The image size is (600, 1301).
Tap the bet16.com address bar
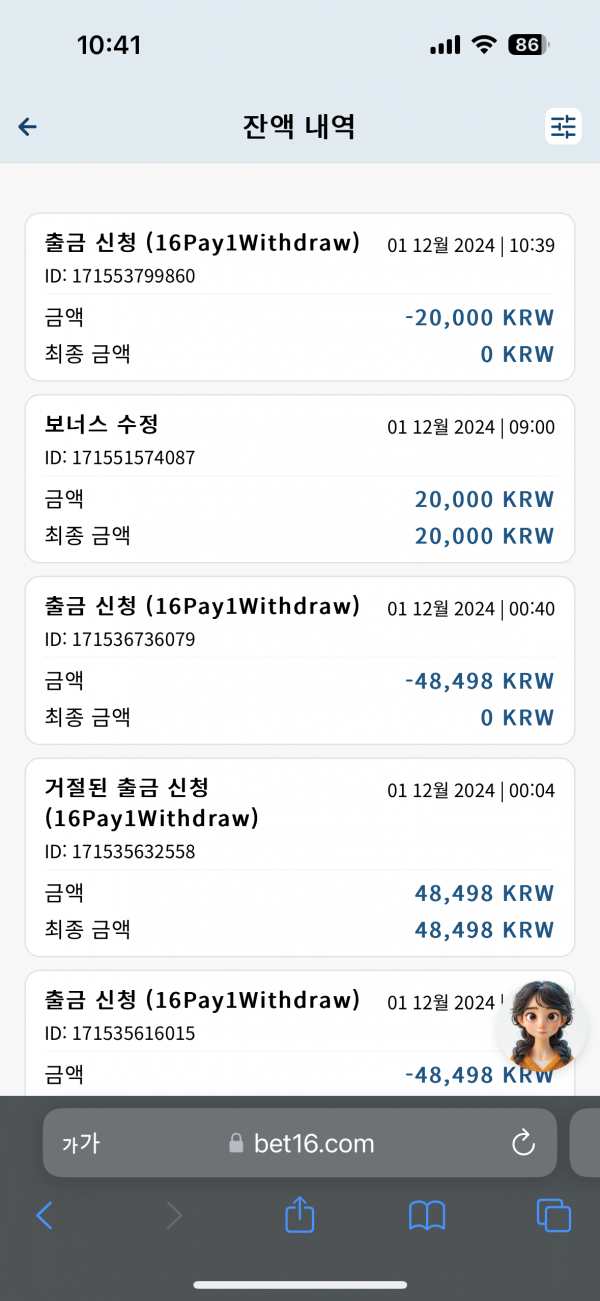click(x=300, y=1143)
